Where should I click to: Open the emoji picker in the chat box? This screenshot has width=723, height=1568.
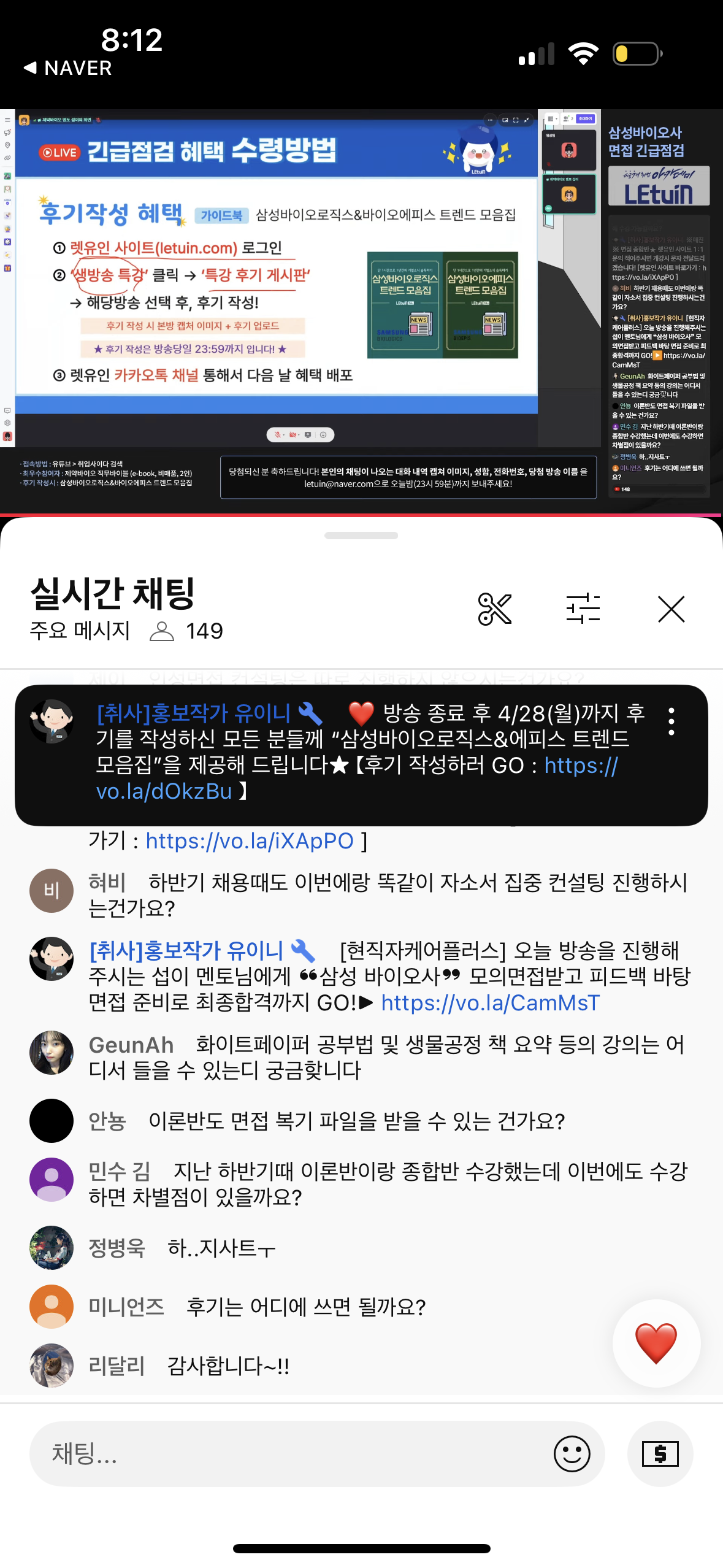pos(572,1453)
